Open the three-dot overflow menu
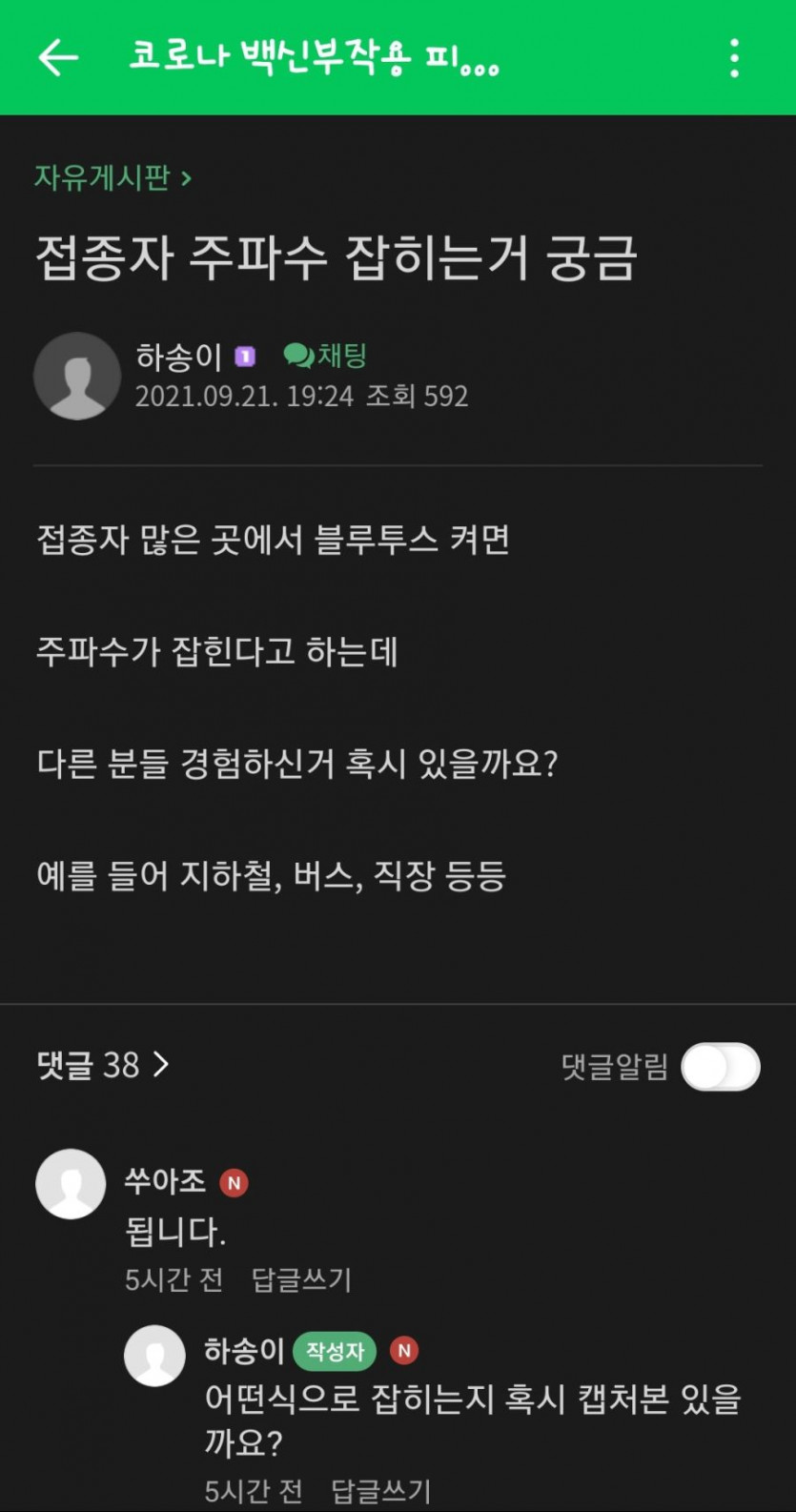Viewport: 796px width, 1512px height. 734,58
